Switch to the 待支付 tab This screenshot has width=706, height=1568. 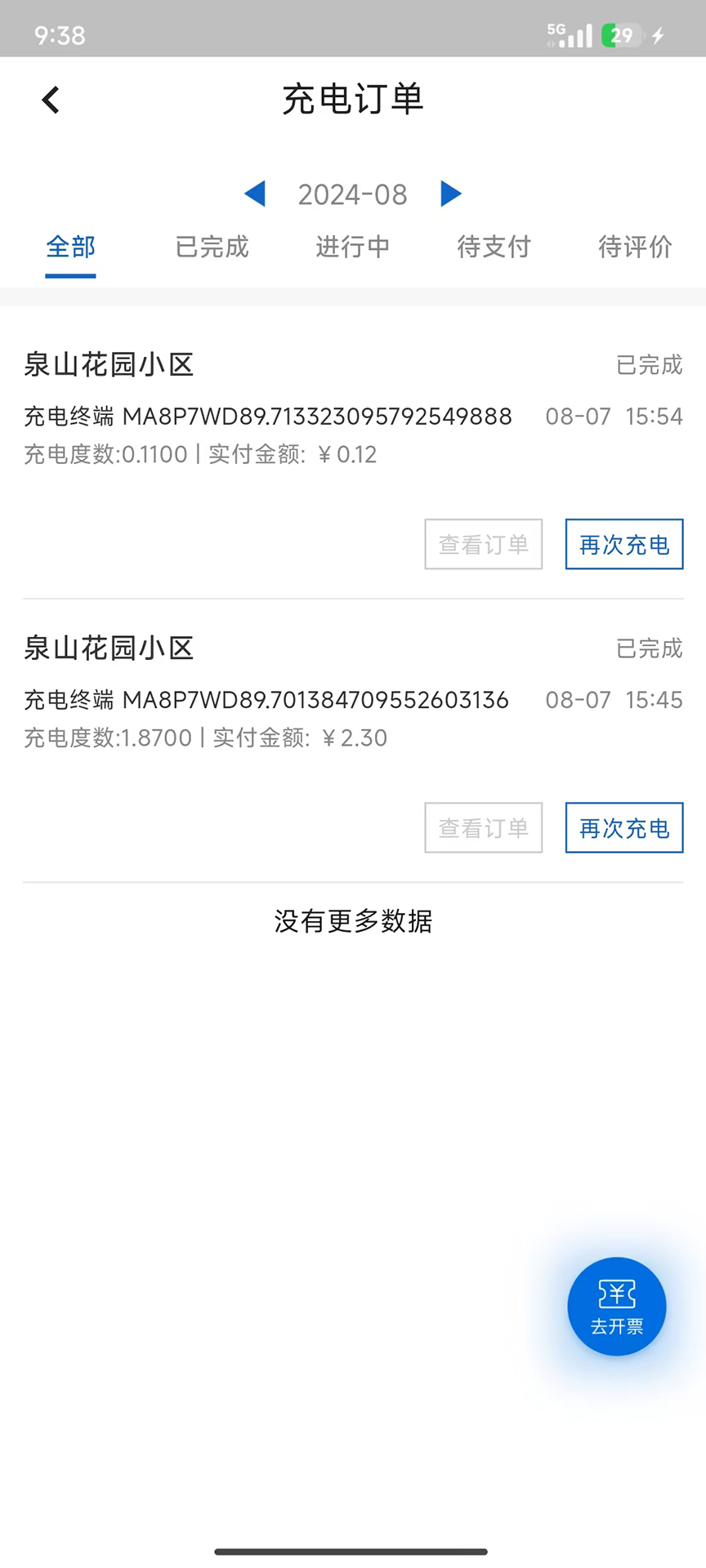(494, 247)
